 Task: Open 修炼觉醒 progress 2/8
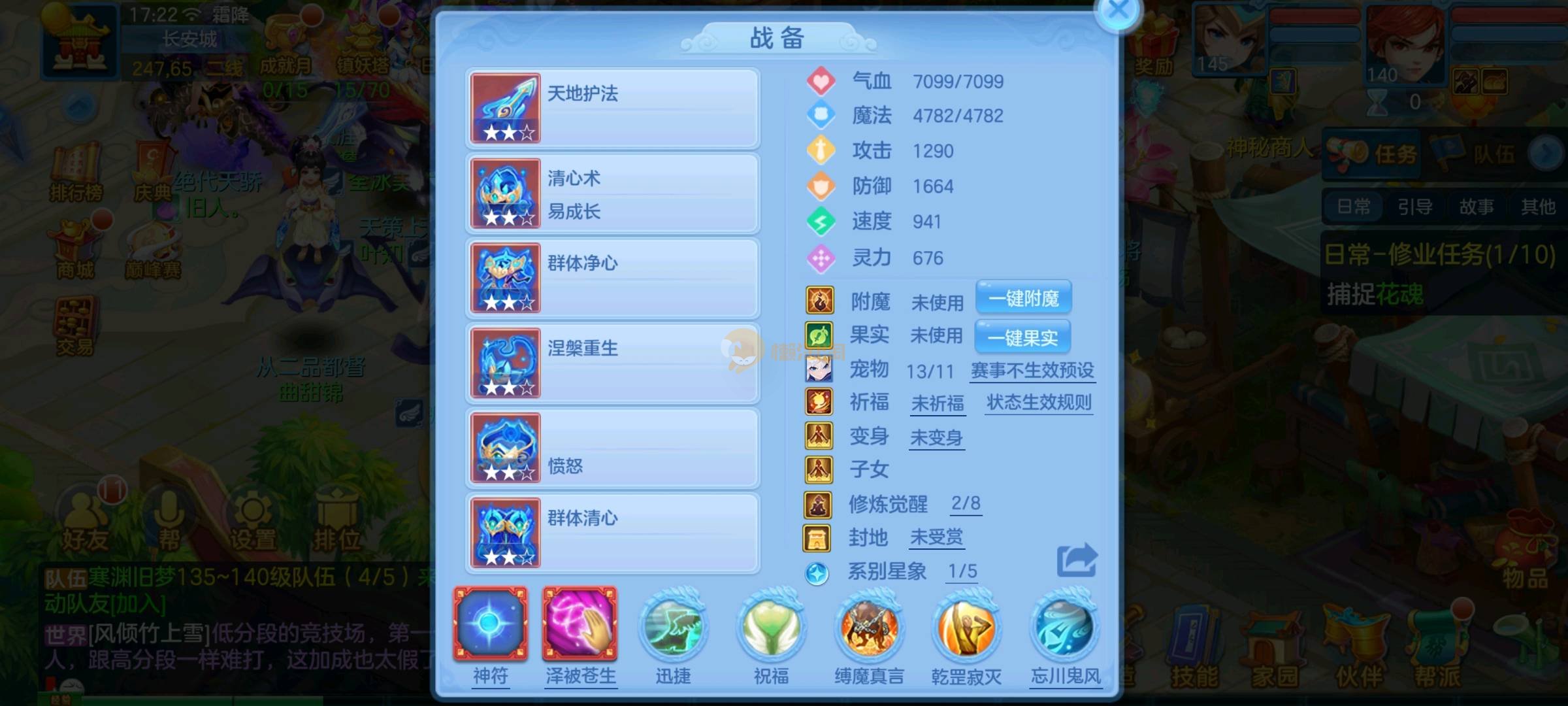[966, 503]
